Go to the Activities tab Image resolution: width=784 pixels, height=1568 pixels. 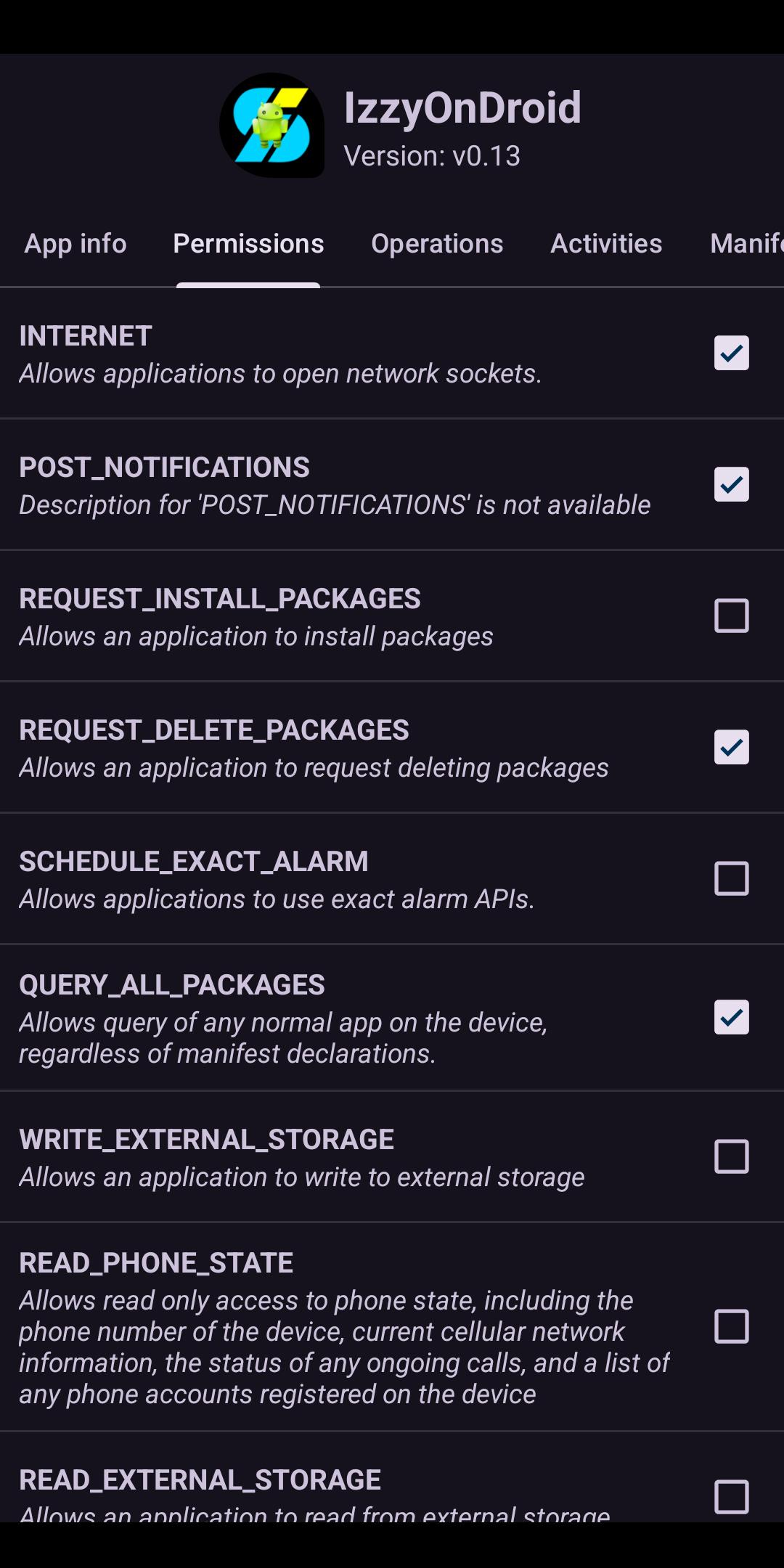coord(606,244)
